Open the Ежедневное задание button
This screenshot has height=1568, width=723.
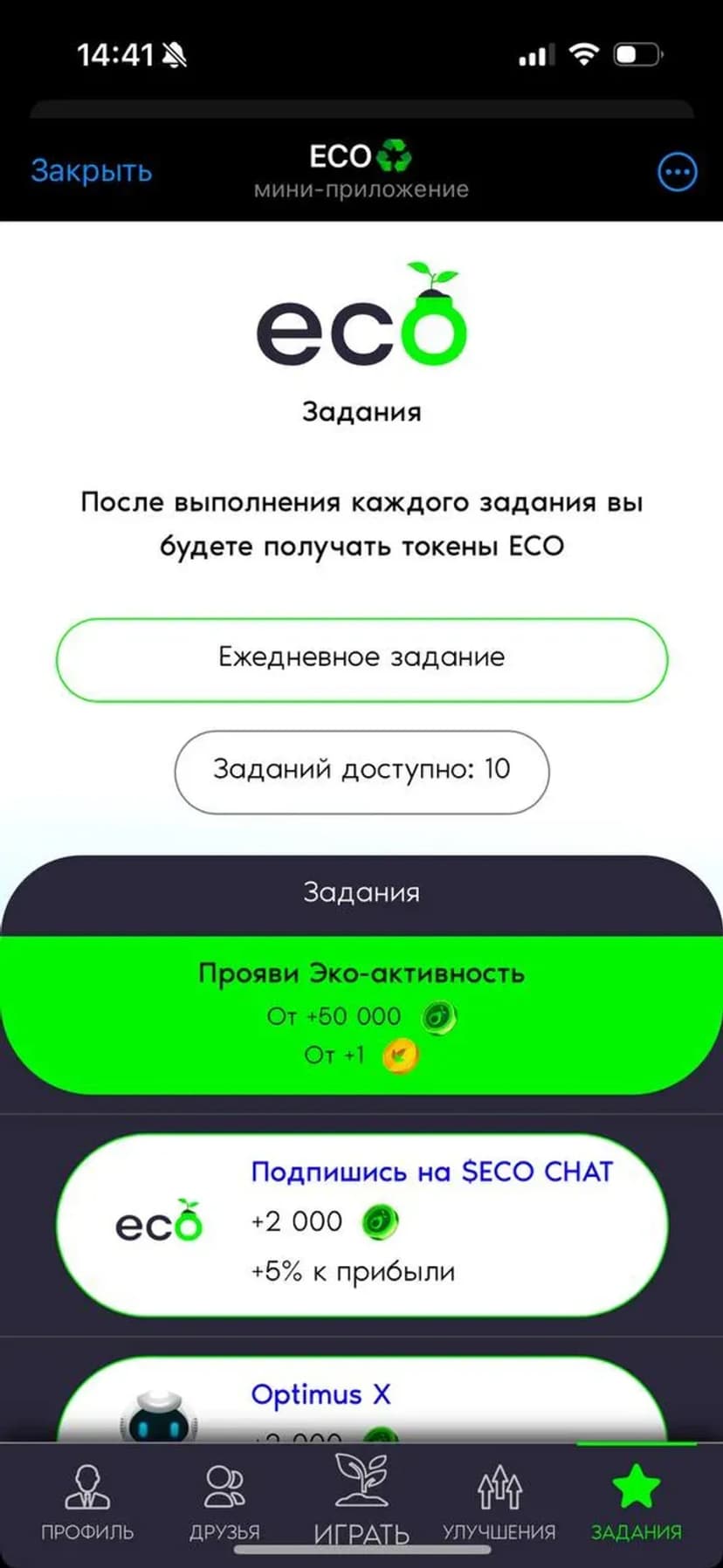(361, 659)
